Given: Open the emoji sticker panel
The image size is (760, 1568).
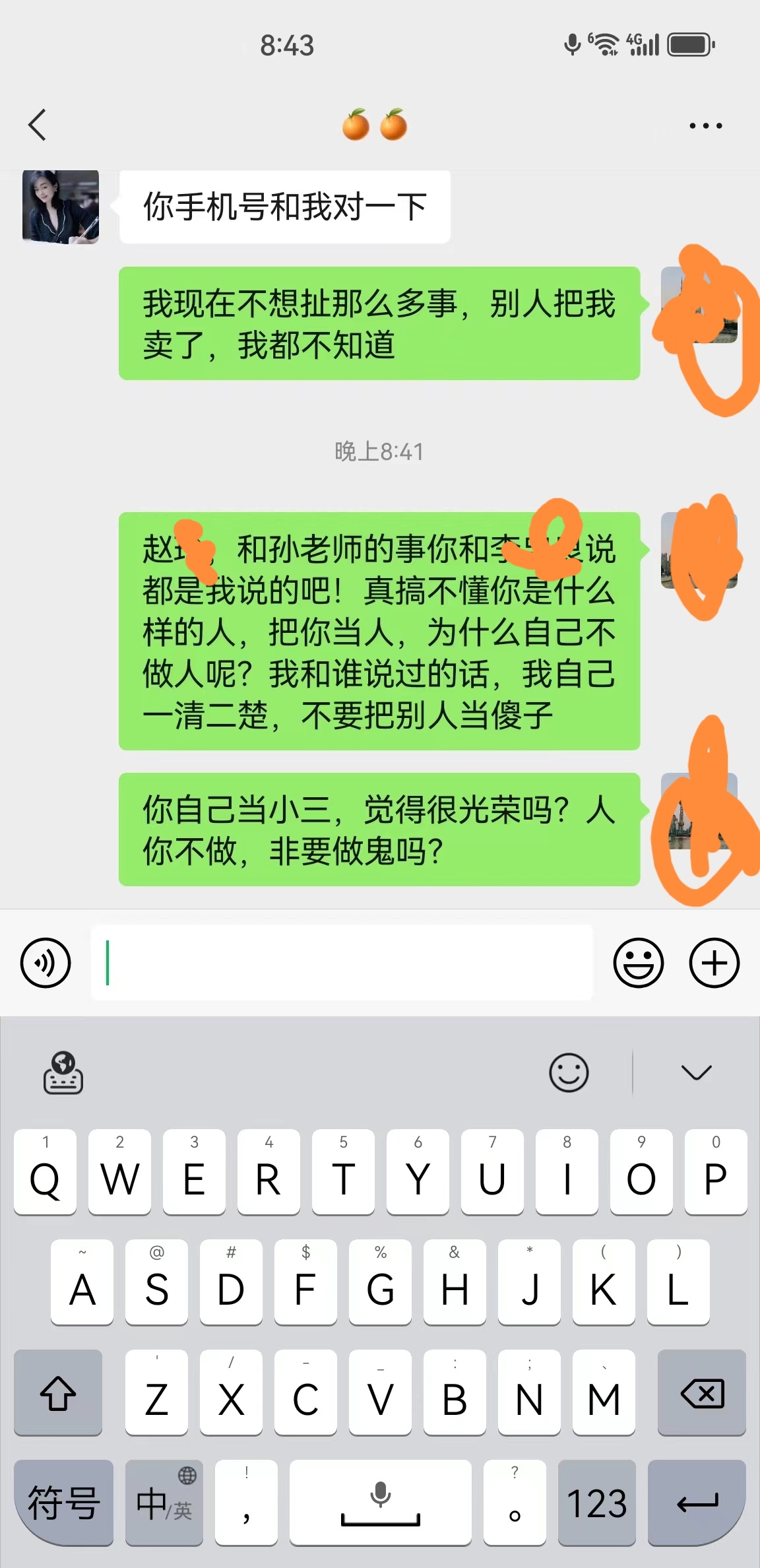Looking at the screenshot, I should tap(638, 963).
